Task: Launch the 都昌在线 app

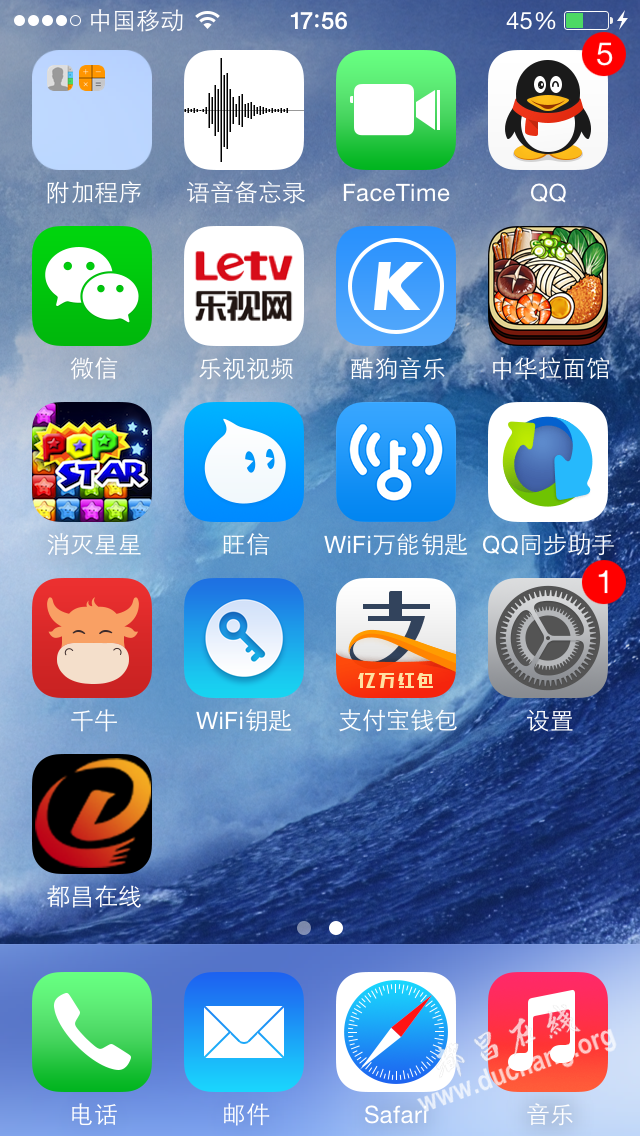Action: tap(92, 814)
